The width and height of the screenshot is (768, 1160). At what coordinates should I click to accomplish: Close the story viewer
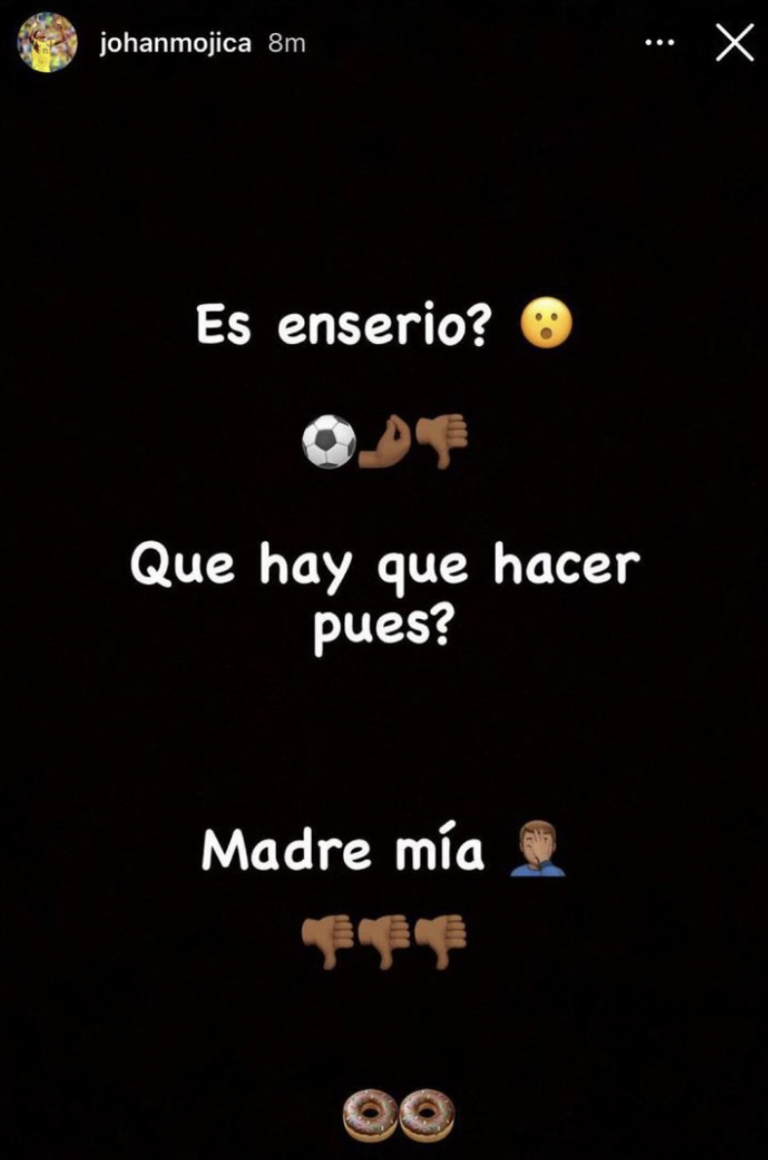coord(735,43)
